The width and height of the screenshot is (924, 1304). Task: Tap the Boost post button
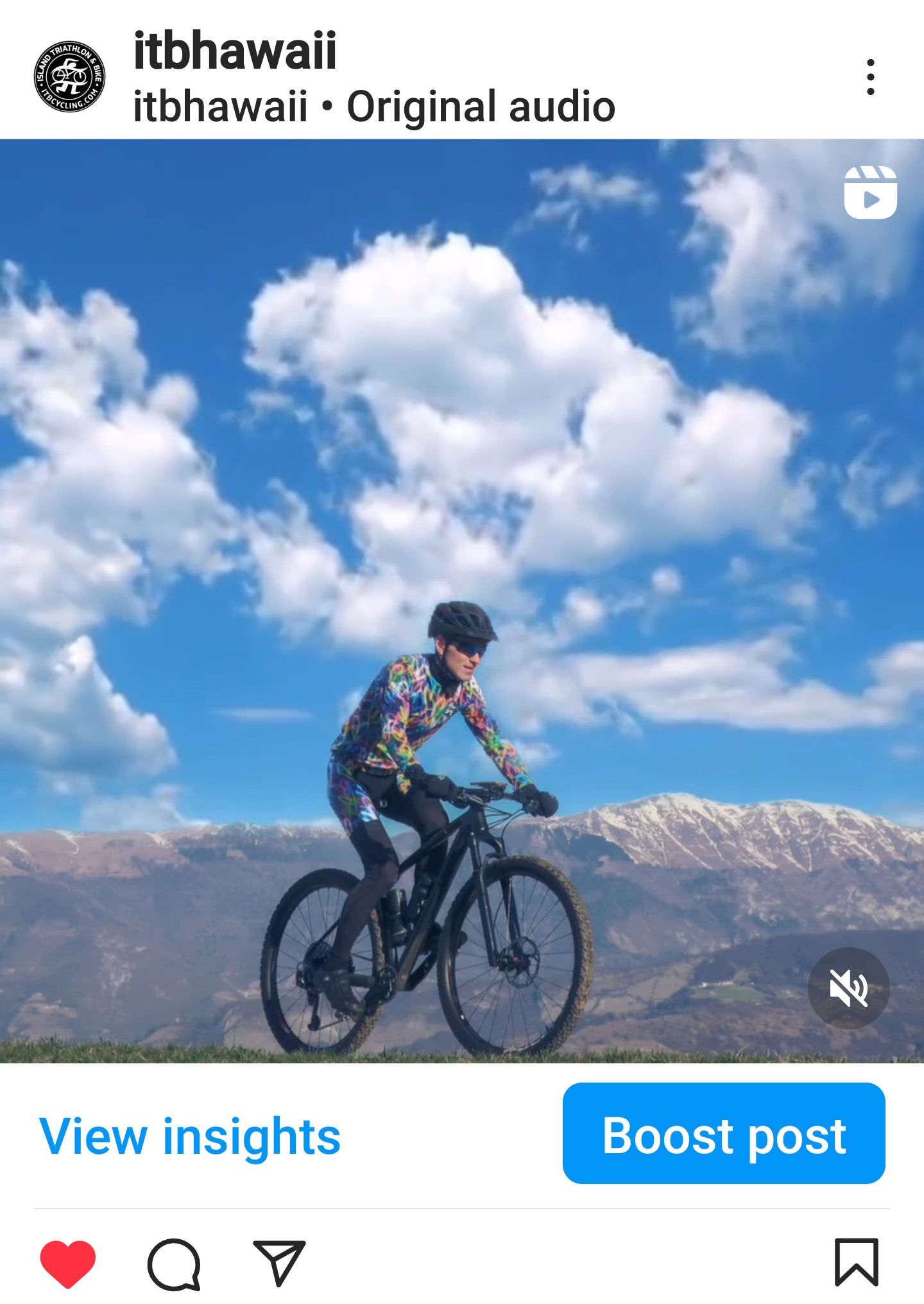[723, 1134]
